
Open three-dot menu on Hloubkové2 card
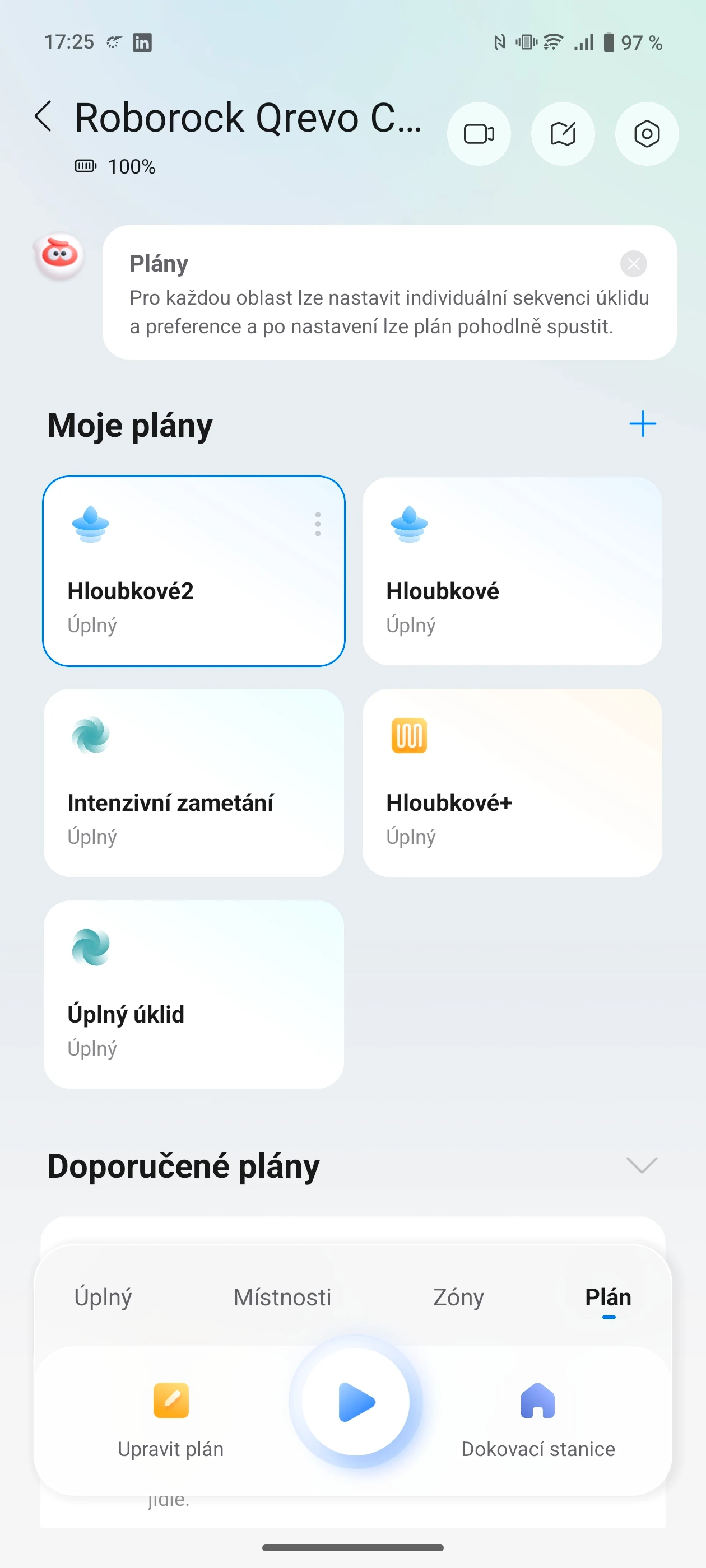(317, 524)
